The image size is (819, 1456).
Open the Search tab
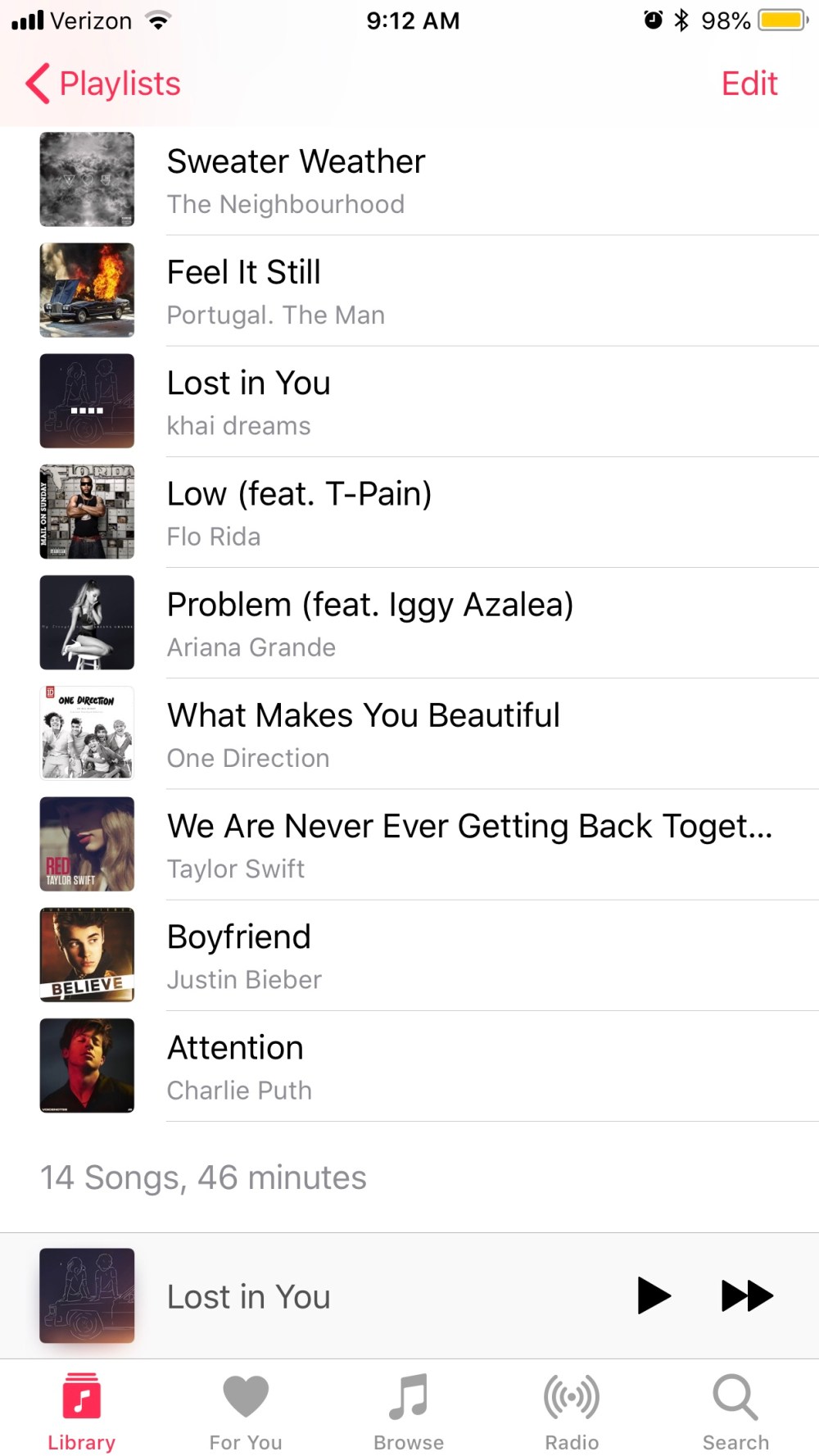pyautogui.click(x=735, y=1411)
